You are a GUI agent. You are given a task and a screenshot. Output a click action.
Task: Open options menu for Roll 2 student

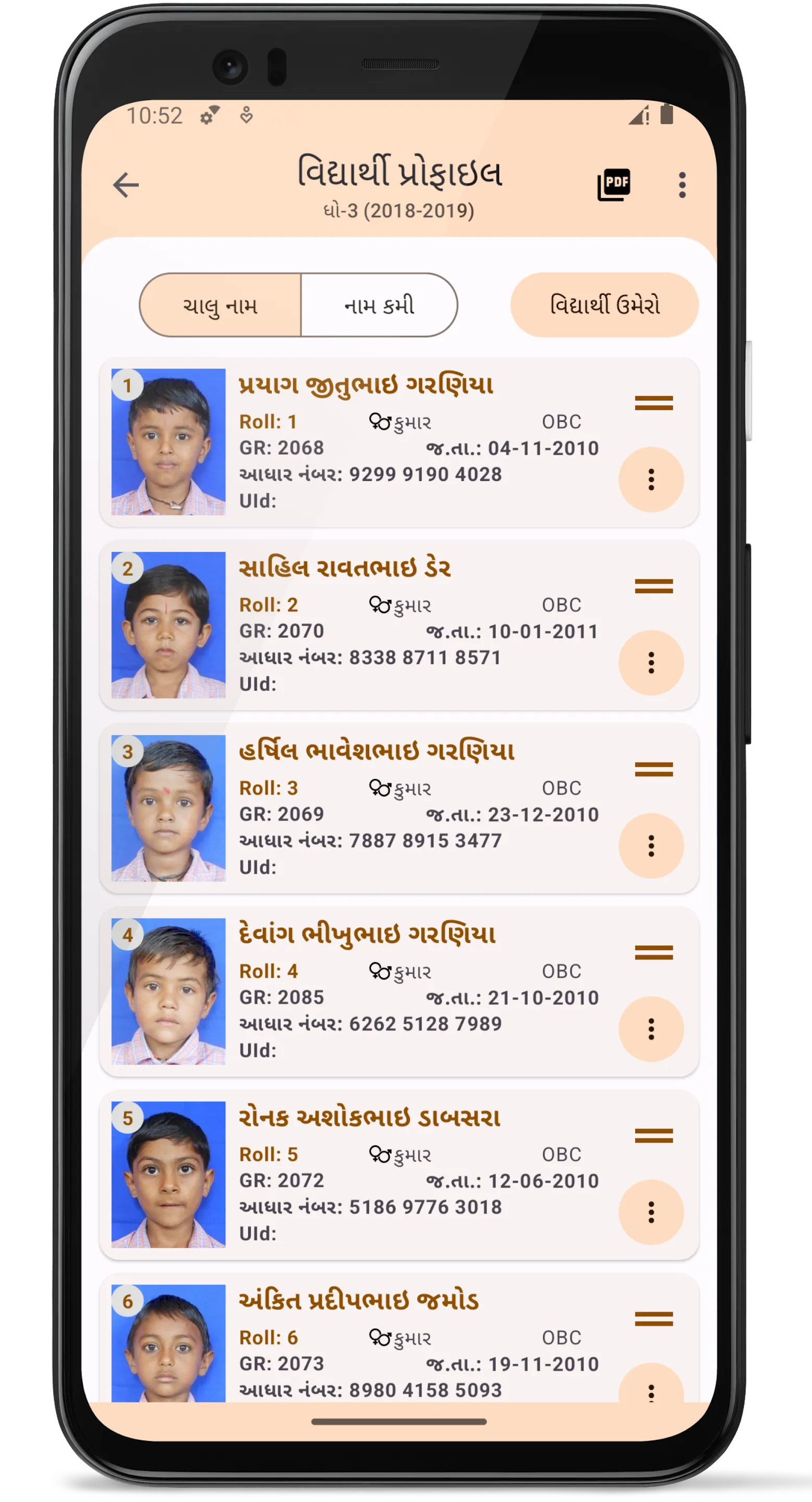(651, 663)
